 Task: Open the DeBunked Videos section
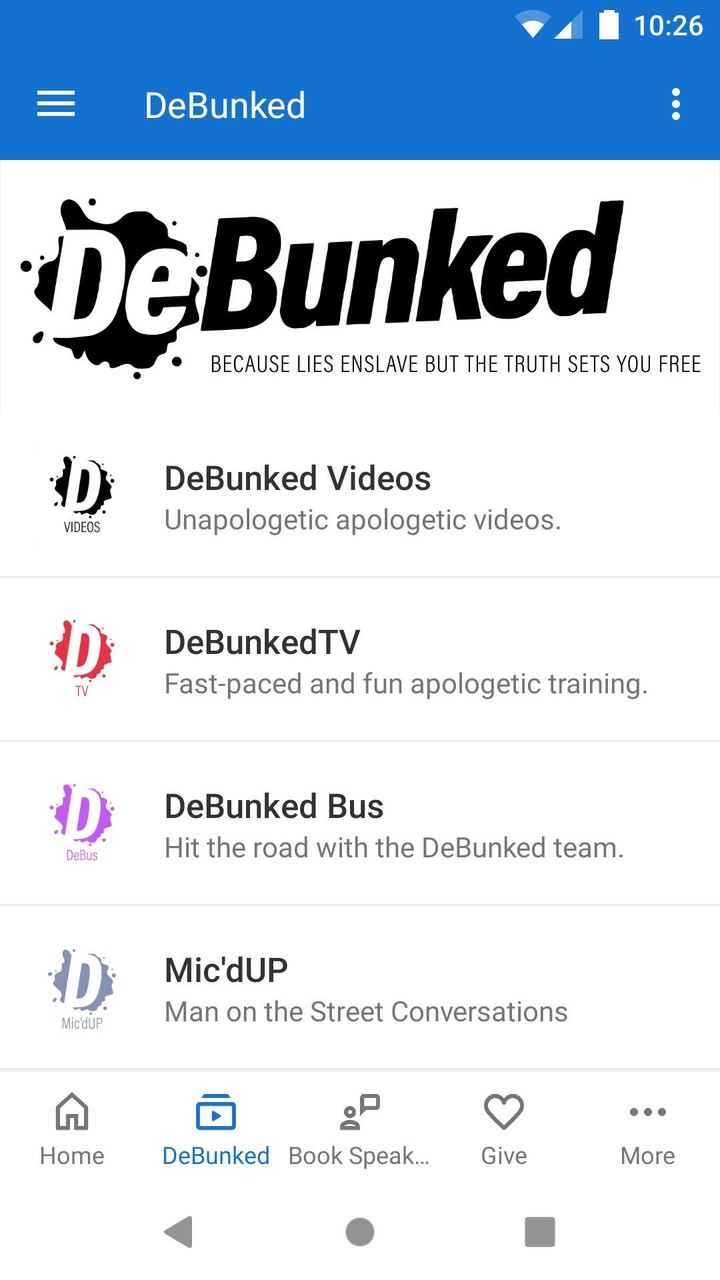tap(360, 496)
